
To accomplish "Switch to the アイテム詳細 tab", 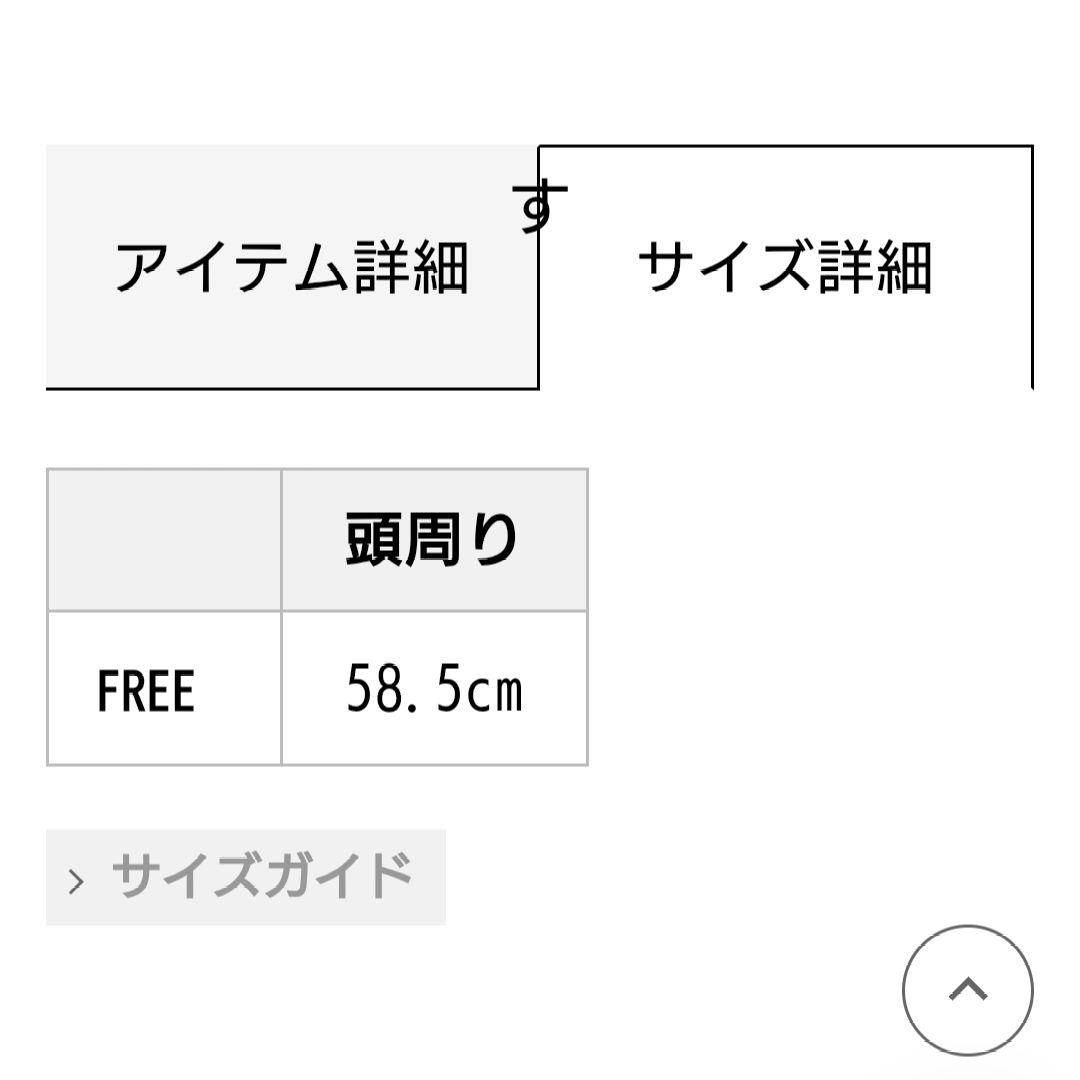I will coord(292,267).
